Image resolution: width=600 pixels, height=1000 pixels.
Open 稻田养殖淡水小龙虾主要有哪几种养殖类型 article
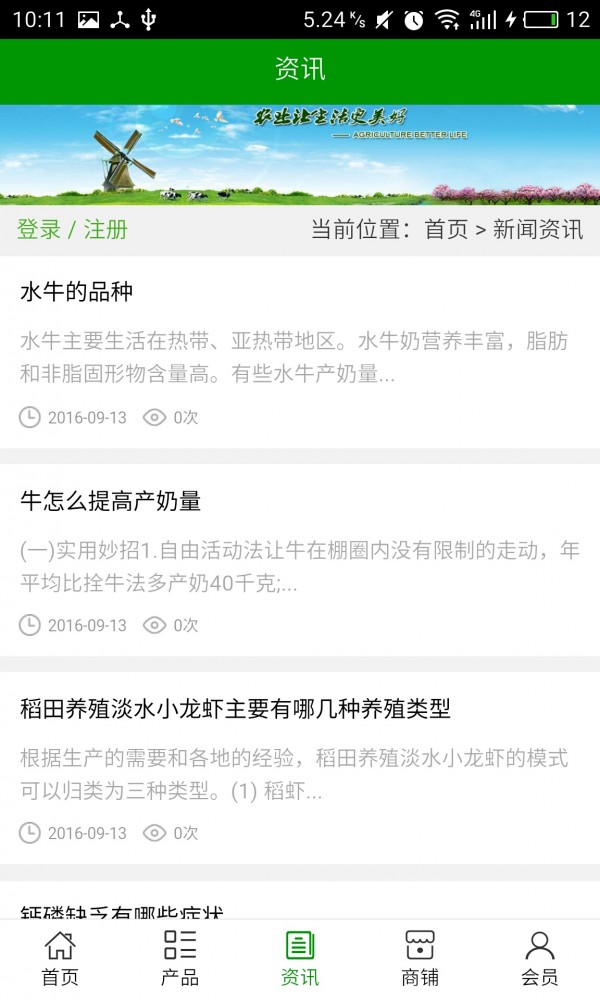[235, 709]
